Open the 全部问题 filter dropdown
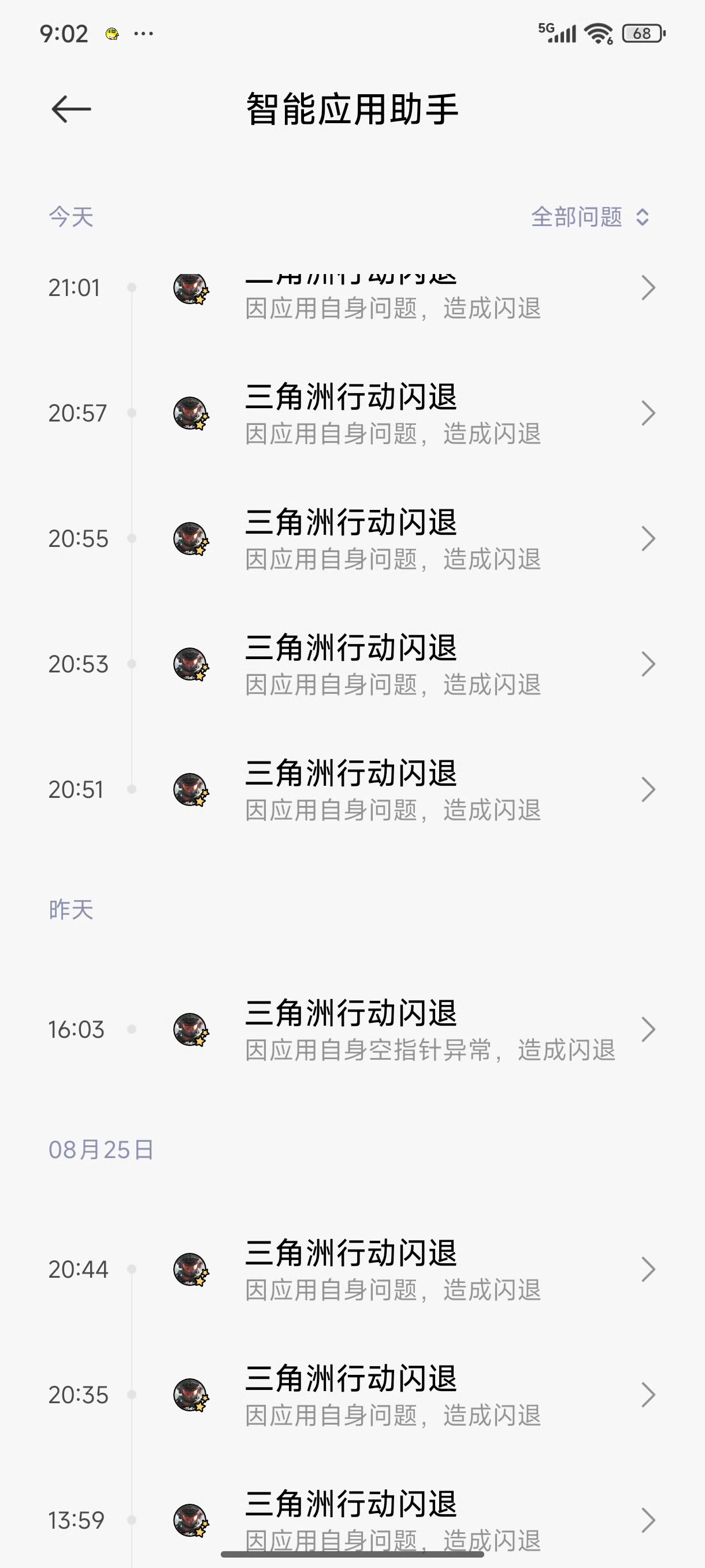705x1568 pixels. click(x=589, y=217)
